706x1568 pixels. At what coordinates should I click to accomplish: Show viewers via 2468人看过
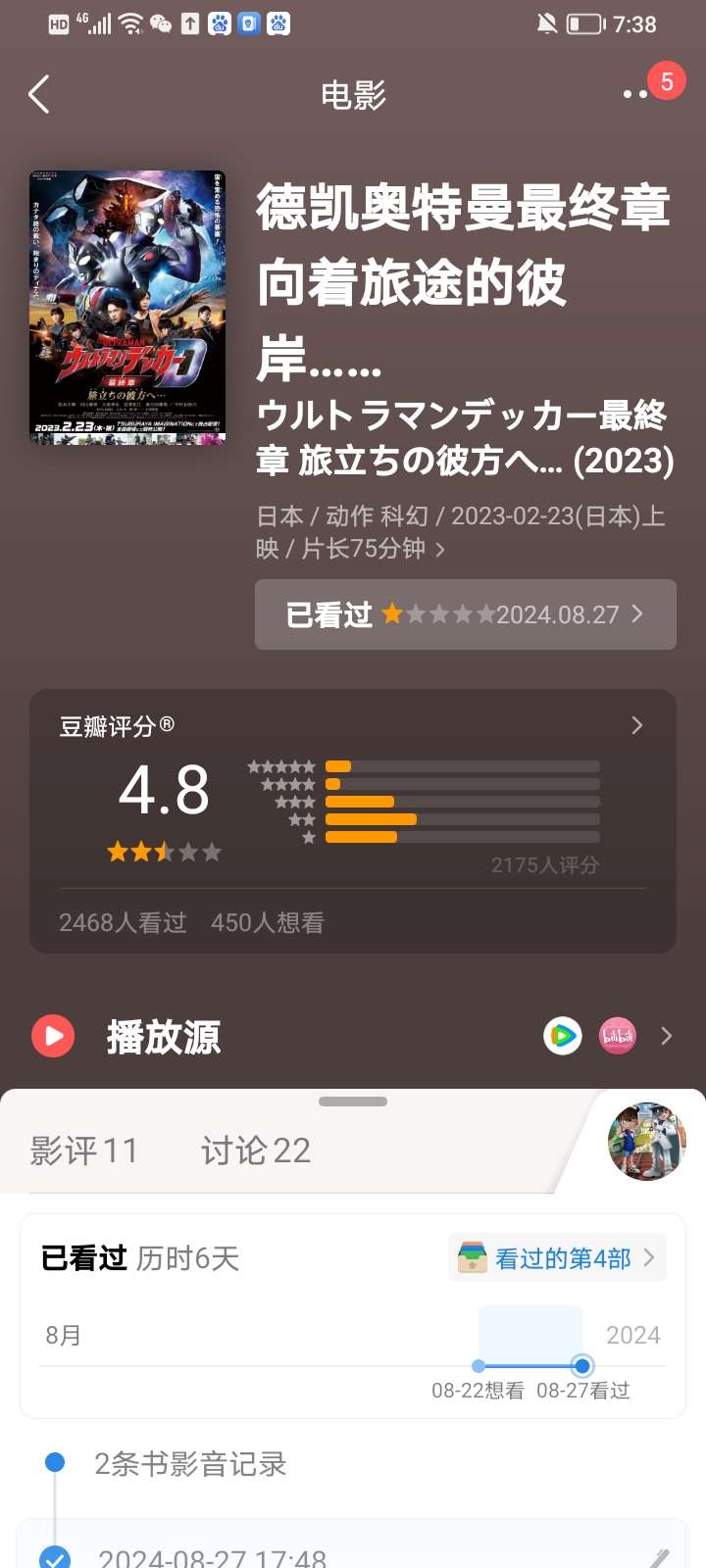(123, 922)
